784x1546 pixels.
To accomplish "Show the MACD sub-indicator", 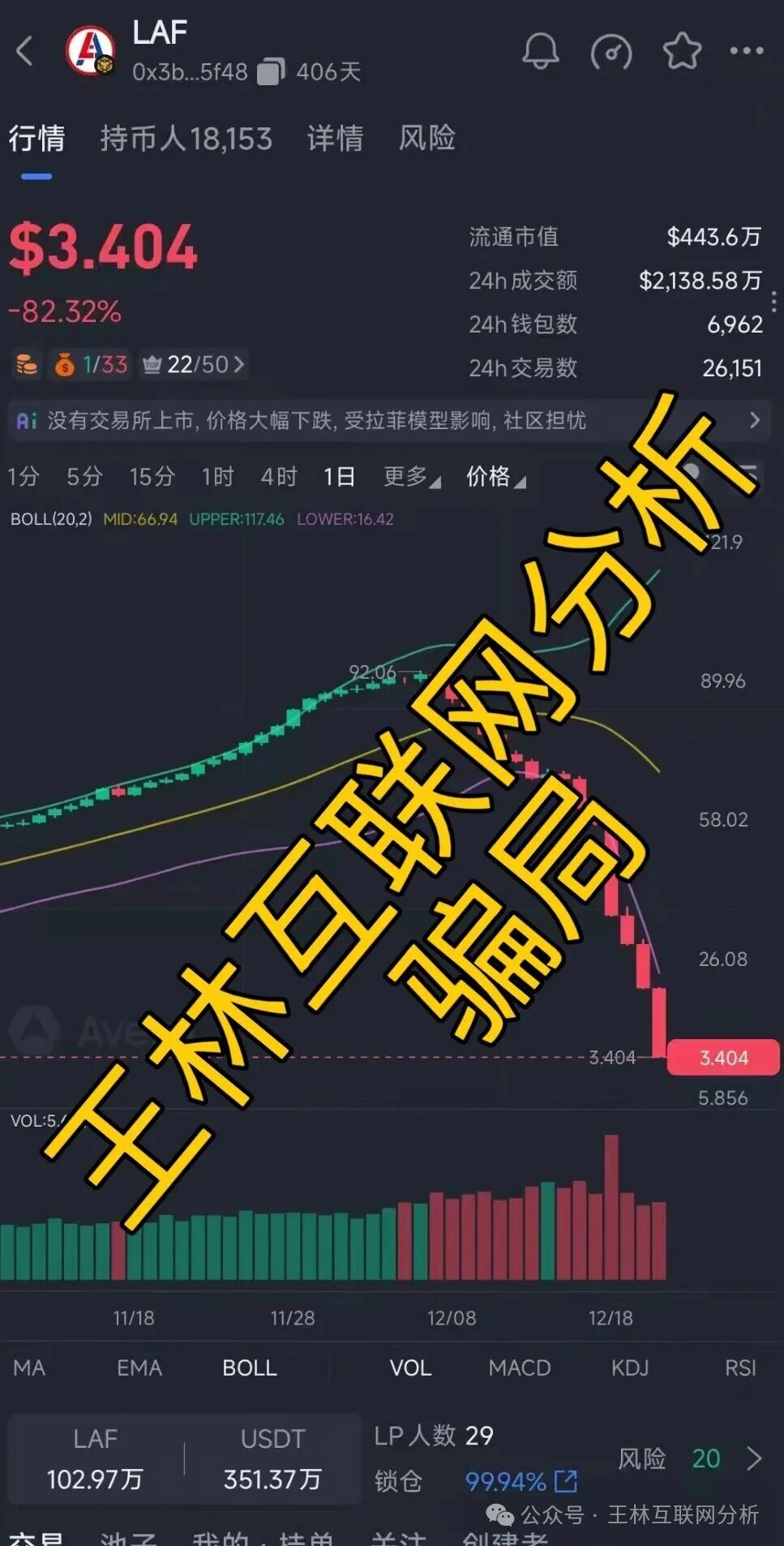I will point(519,1368).
